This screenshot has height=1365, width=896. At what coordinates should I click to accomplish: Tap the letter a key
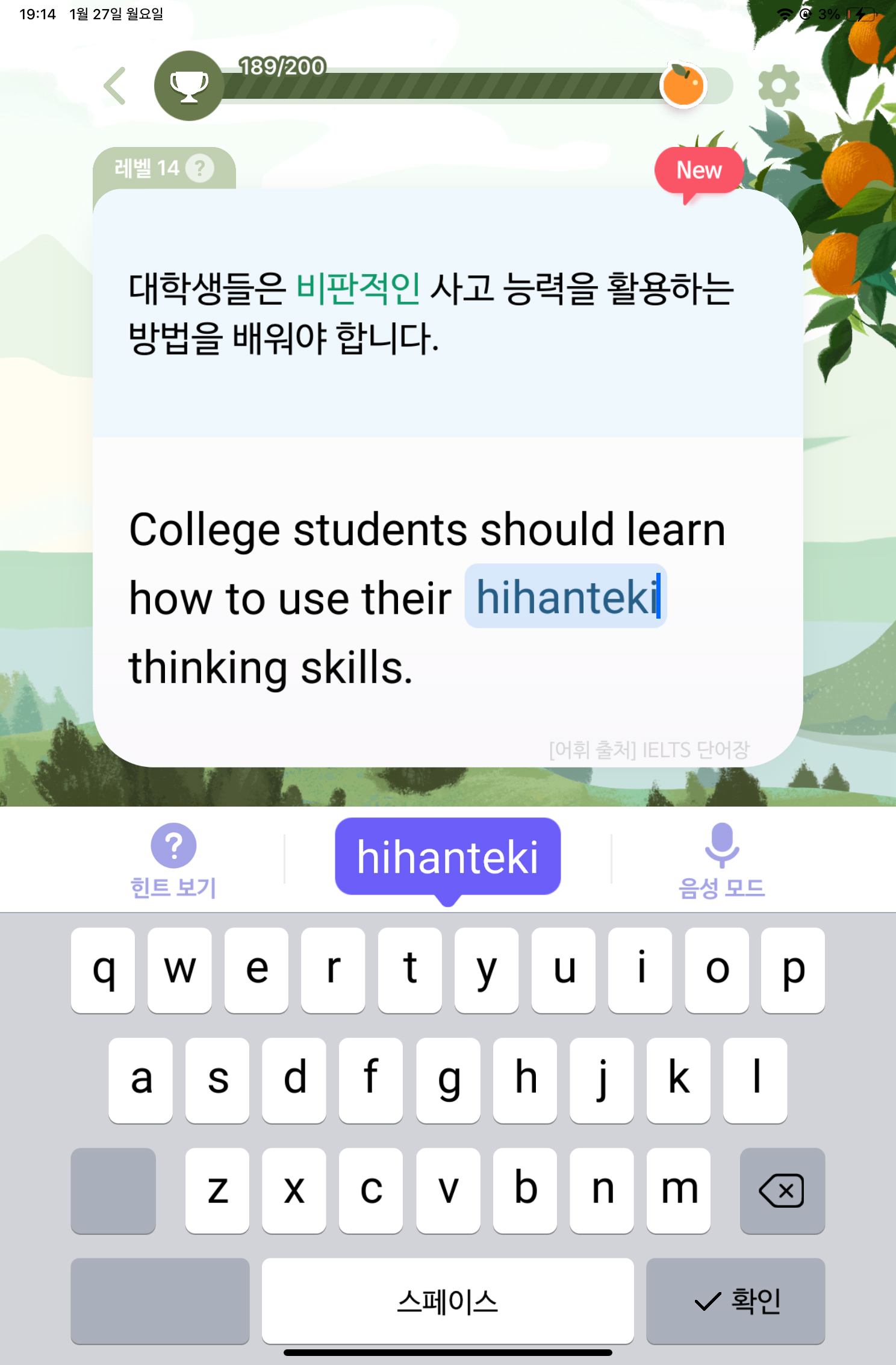[x=141, y=1080]
